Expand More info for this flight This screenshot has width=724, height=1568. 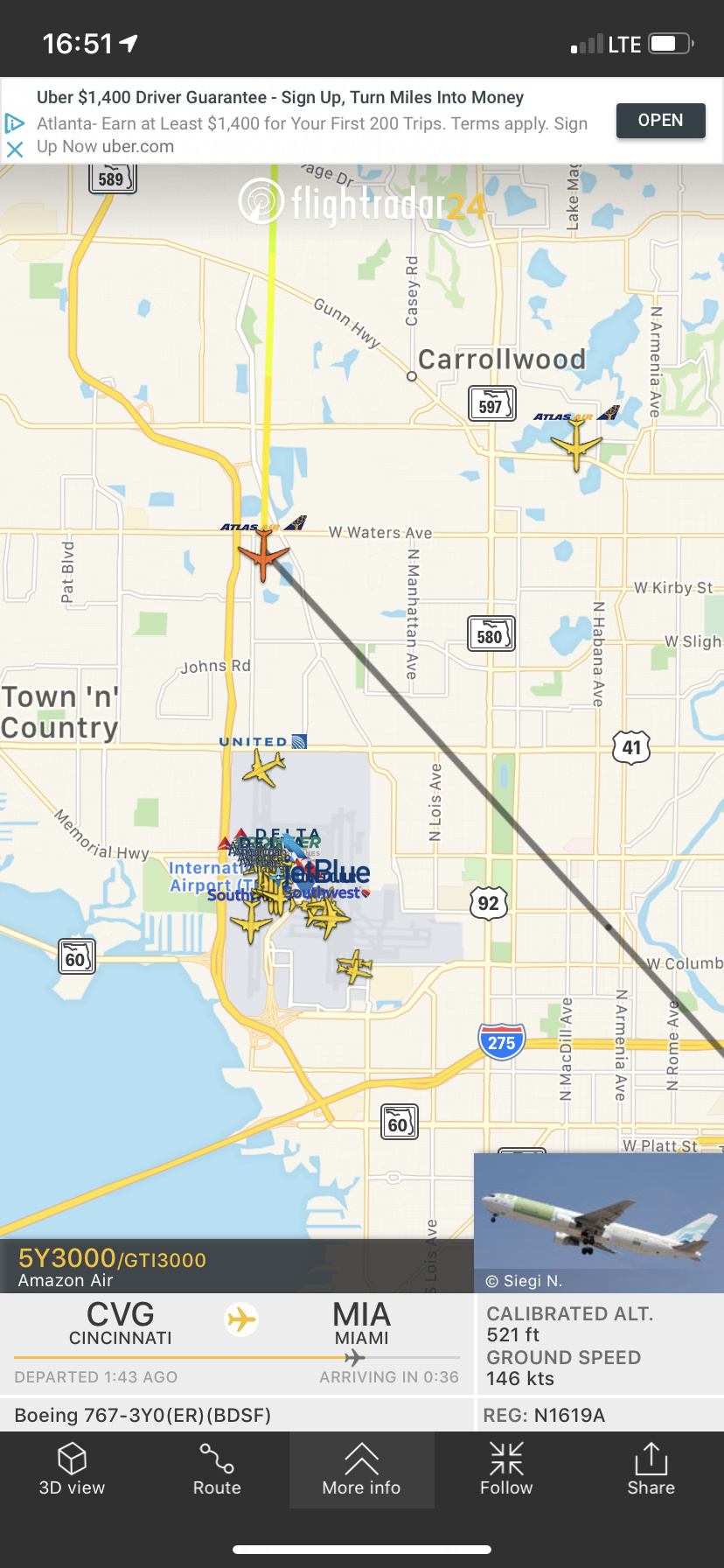click(361, 1470)
